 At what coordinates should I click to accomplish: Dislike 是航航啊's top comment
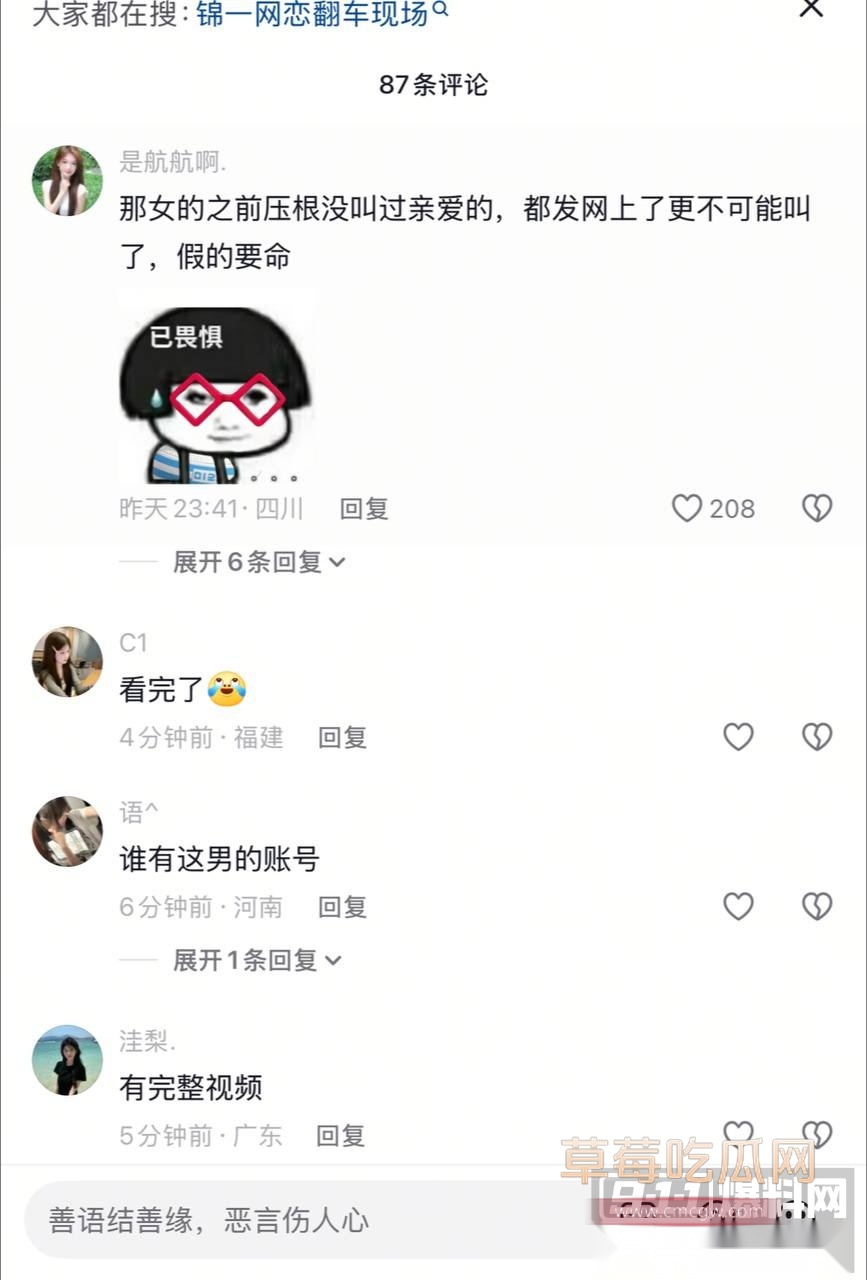[x=816, y=509]
